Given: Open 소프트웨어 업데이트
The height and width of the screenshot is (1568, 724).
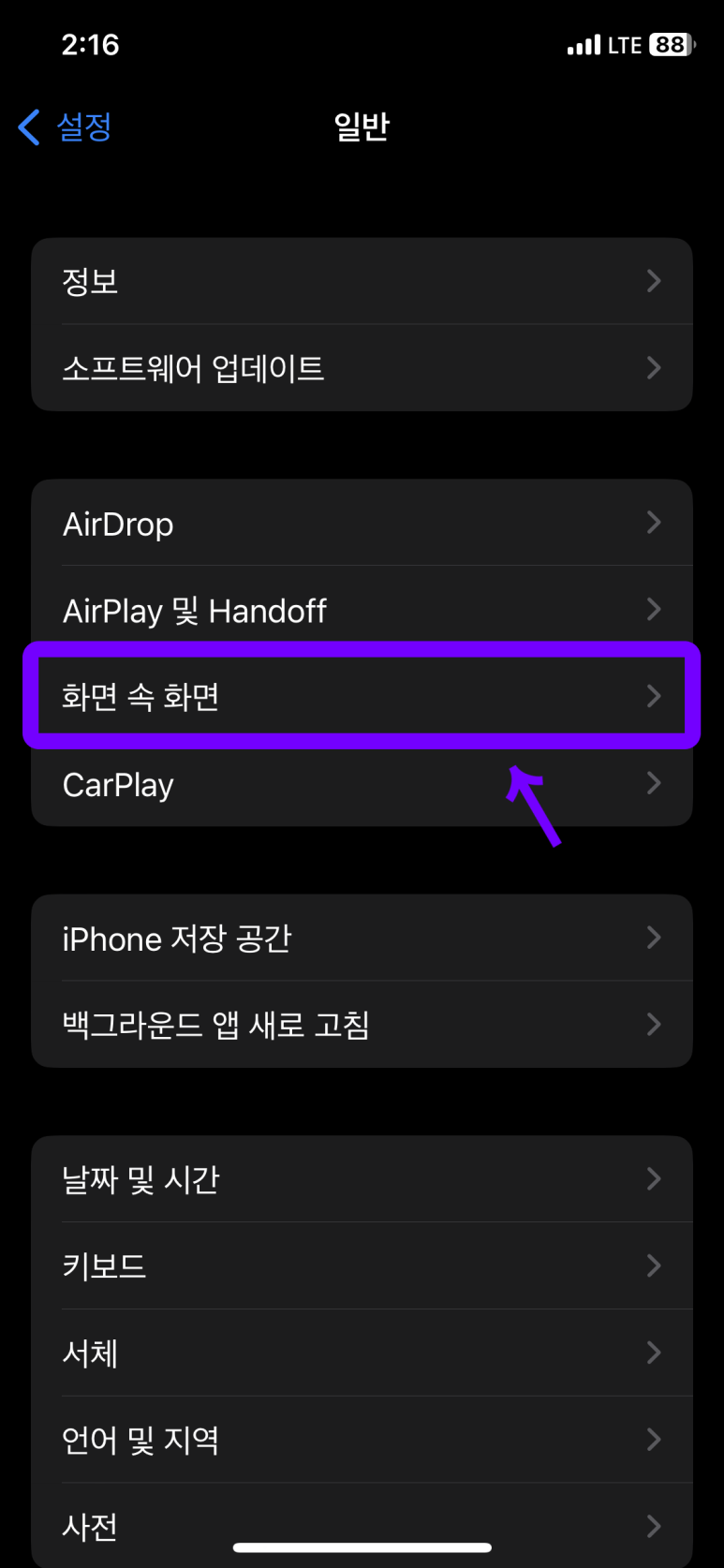Looking at the screenshot, I should [362, 368].
